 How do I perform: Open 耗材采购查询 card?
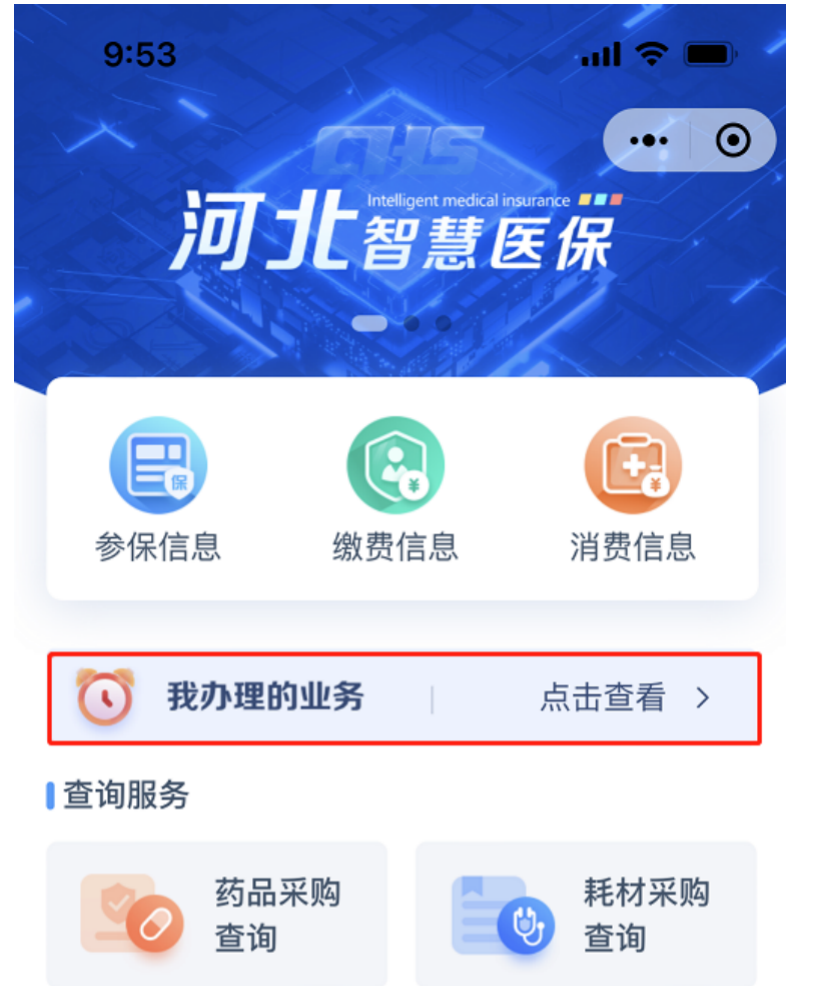coord(586,913)
